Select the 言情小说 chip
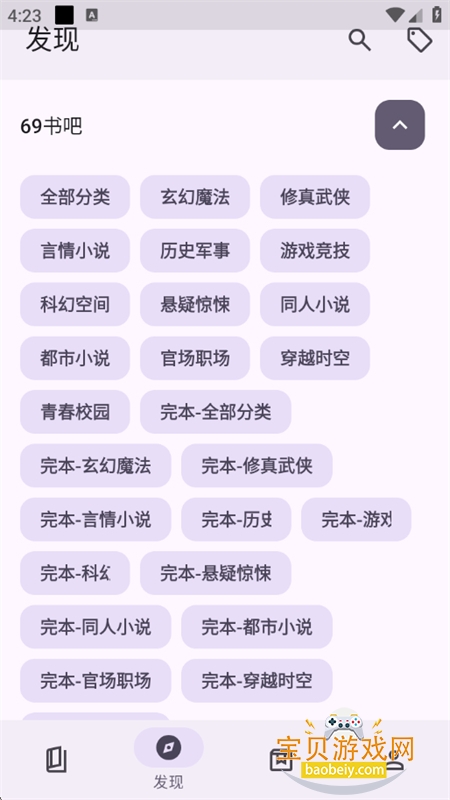Viewport: 450px width, 800px height. (x=75, y=251)
